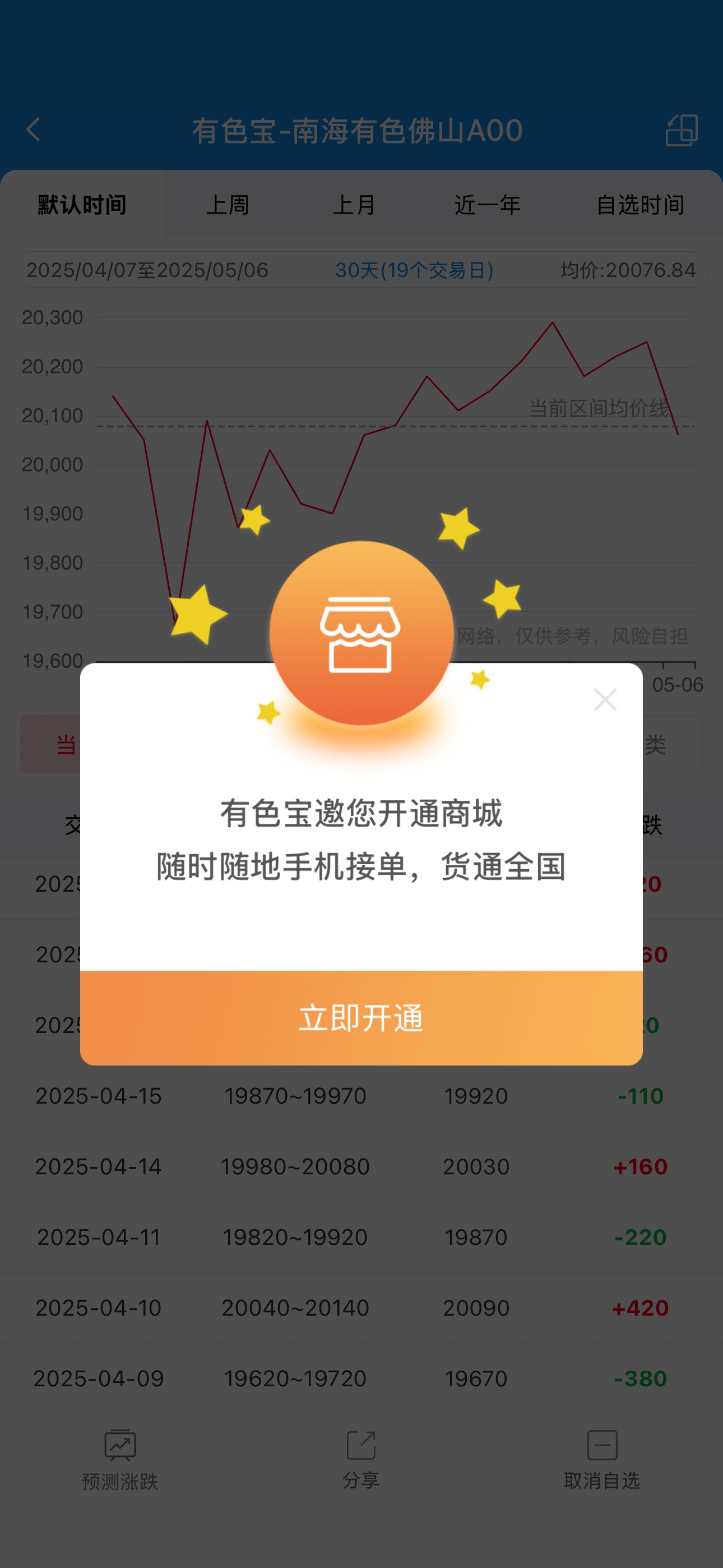Switch to the 上周 tab

tap(228, 205)
